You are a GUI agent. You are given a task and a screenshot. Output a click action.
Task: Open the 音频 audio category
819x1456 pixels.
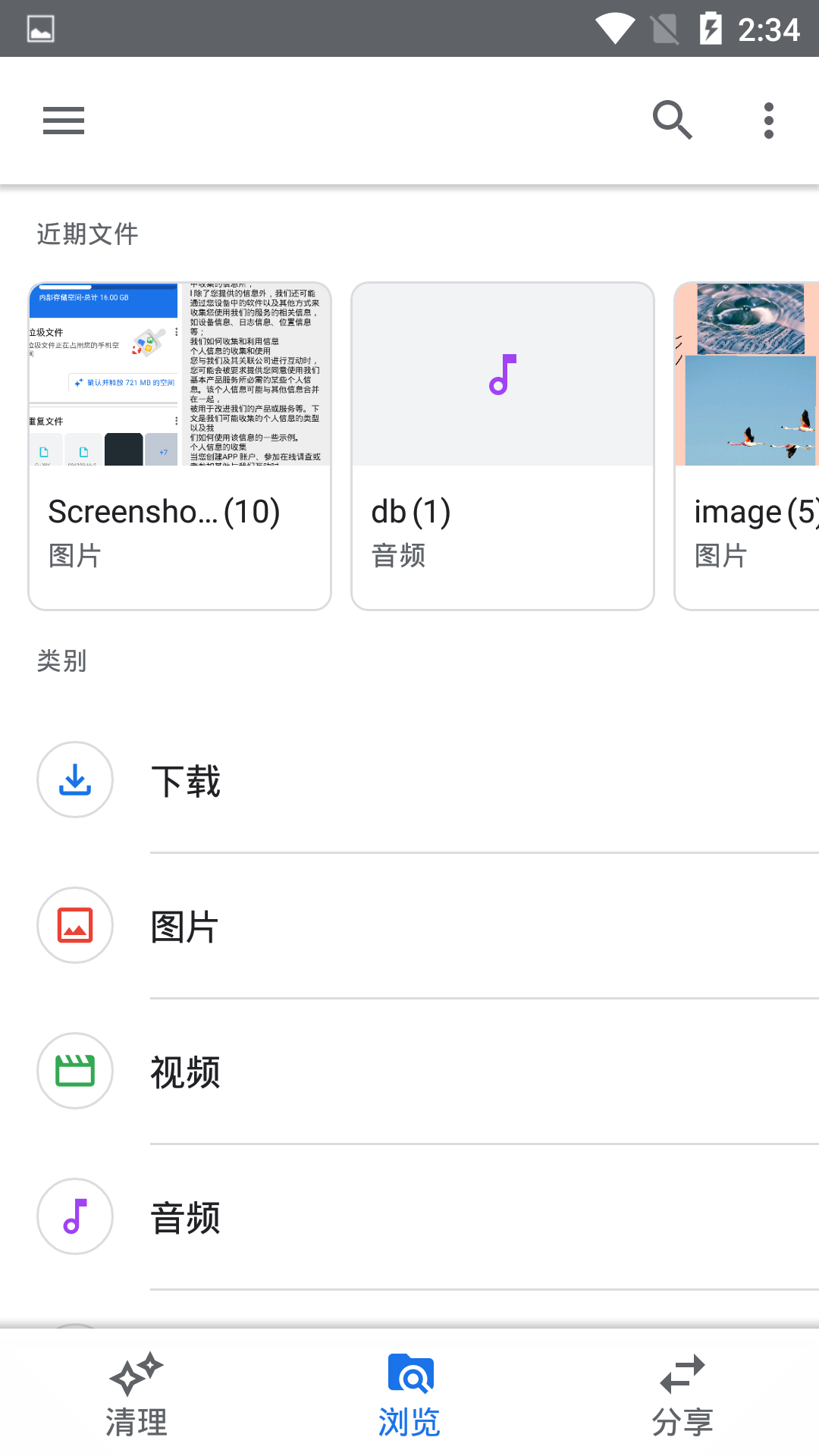[409, 1217]
